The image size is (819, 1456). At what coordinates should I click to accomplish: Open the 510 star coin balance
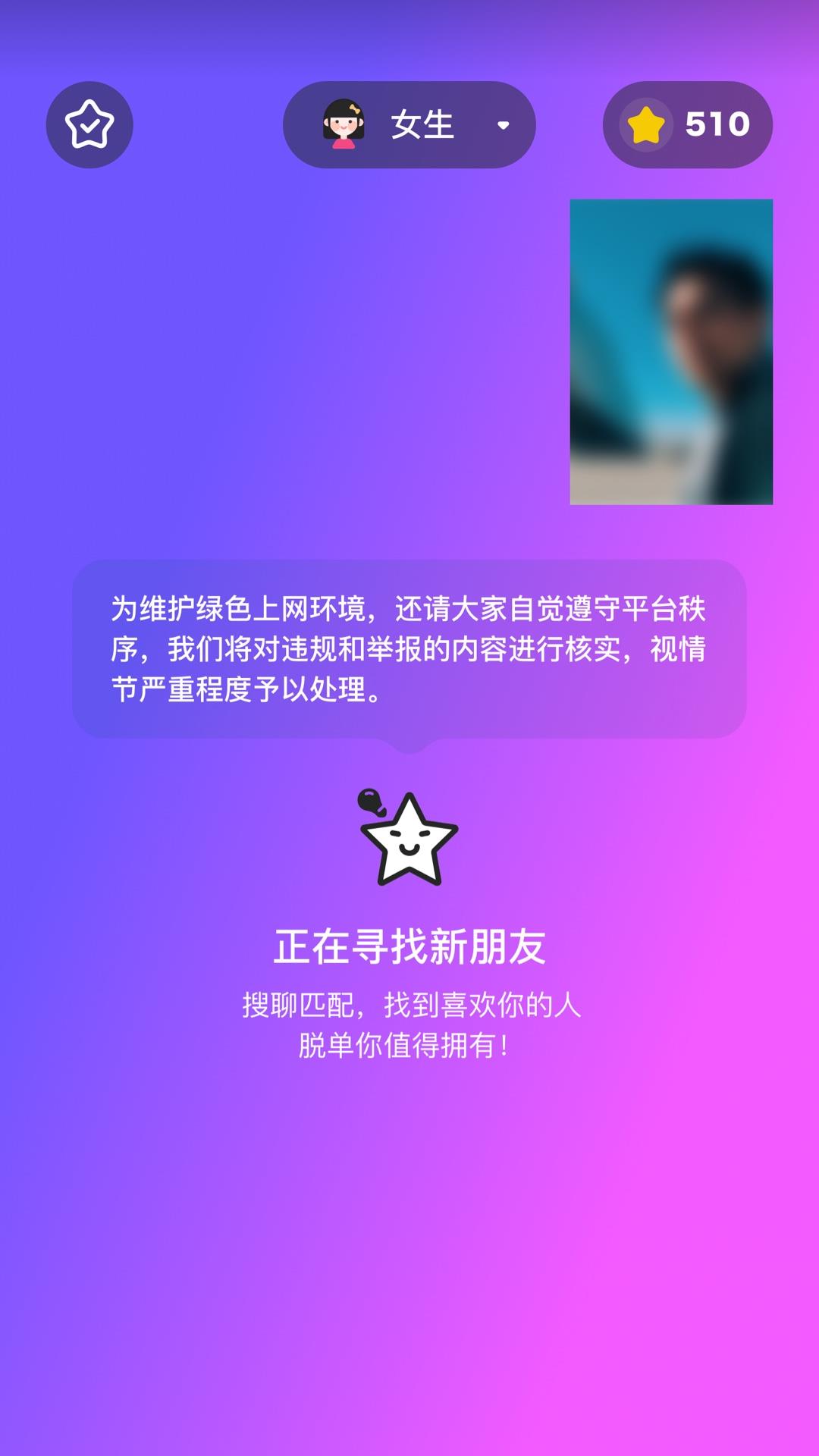click(x=687, y=125)
